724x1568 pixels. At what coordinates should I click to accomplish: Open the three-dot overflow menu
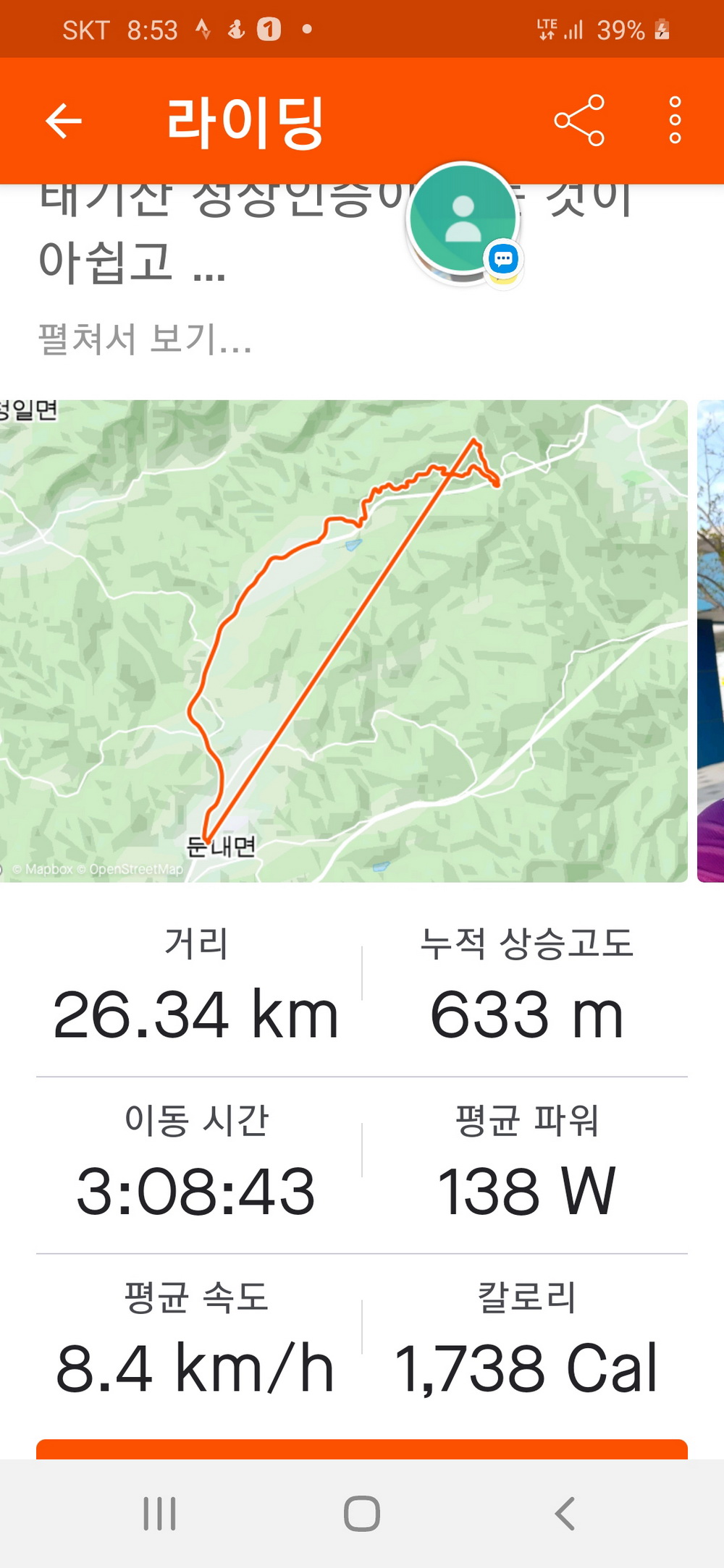coord(675,120)
